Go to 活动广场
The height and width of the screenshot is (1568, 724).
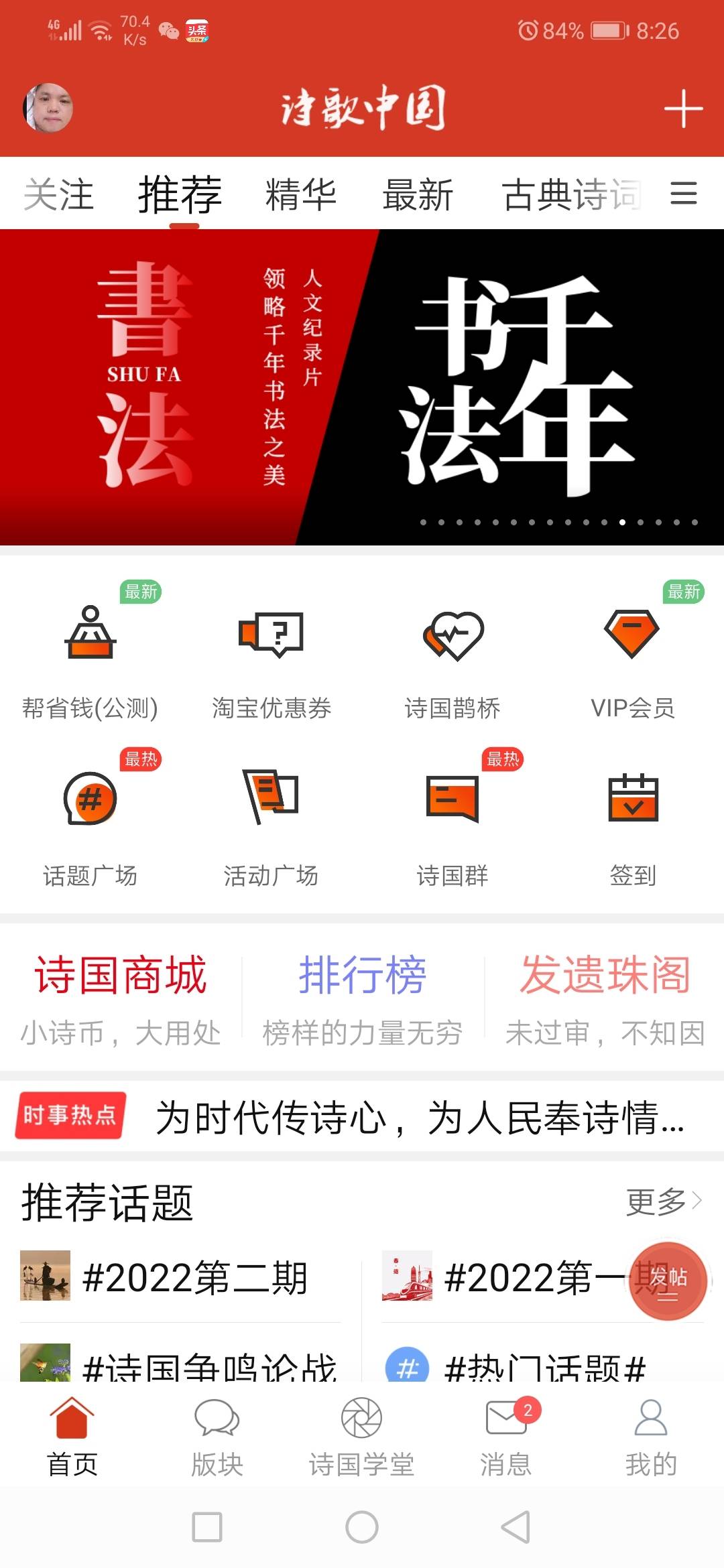coord(271,828)
